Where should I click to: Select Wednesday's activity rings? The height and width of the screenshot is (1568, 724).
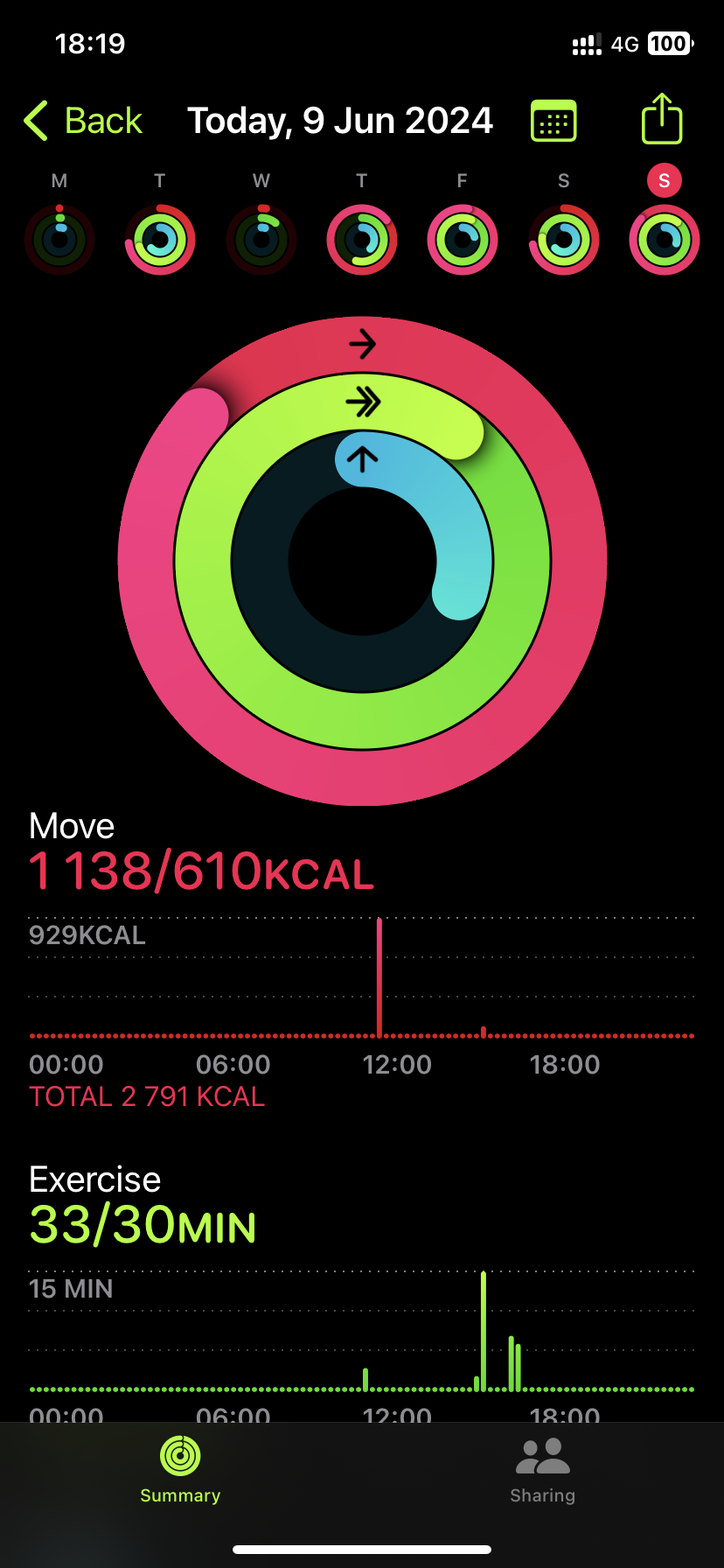click(261, 239)
